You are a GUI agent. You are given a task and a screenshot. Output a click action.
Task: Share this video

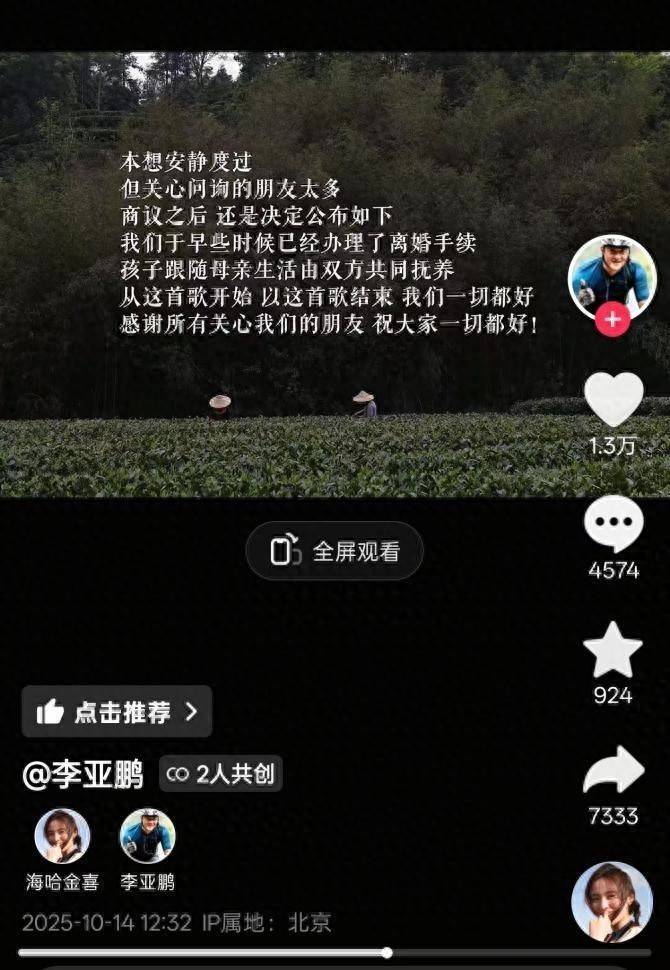point(613,772)
